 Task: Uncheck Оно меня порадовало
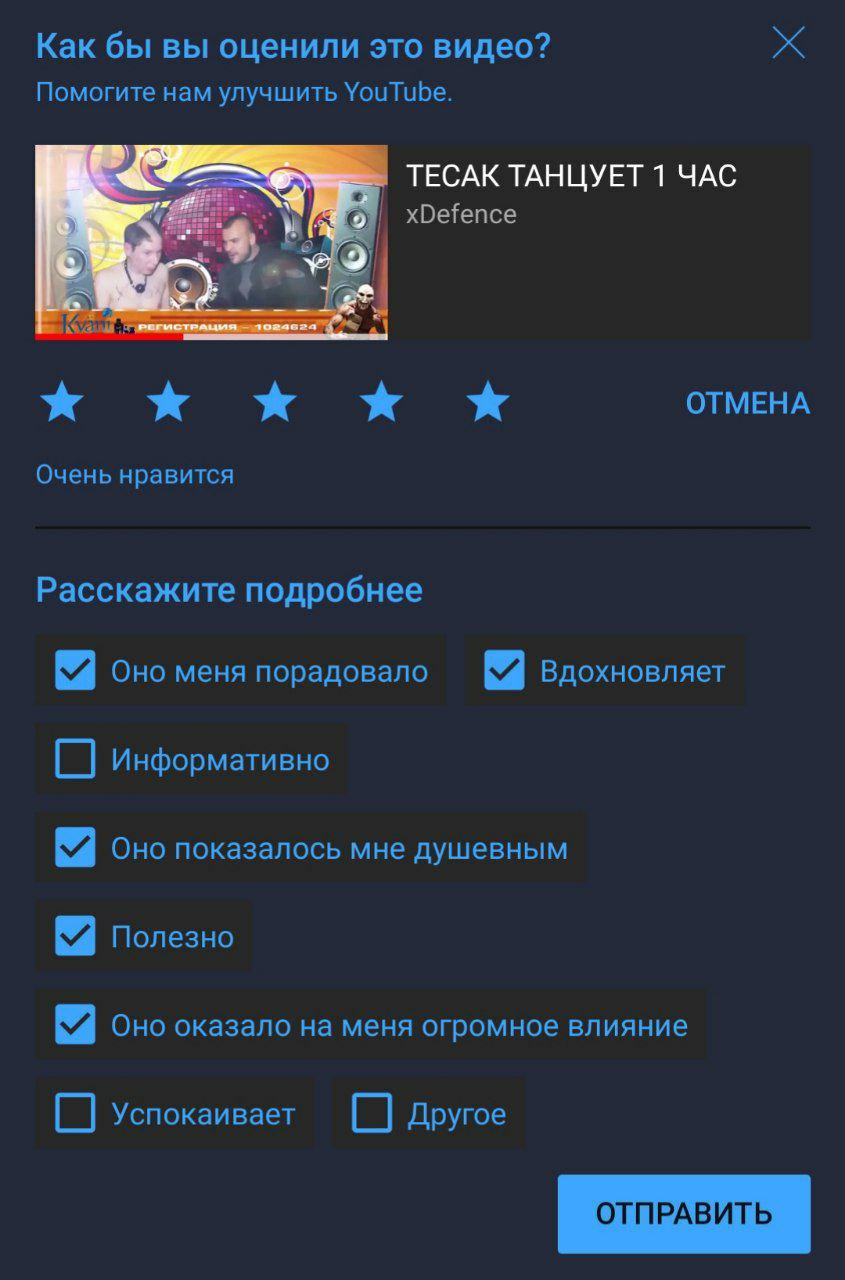click(x=76, y=671)
